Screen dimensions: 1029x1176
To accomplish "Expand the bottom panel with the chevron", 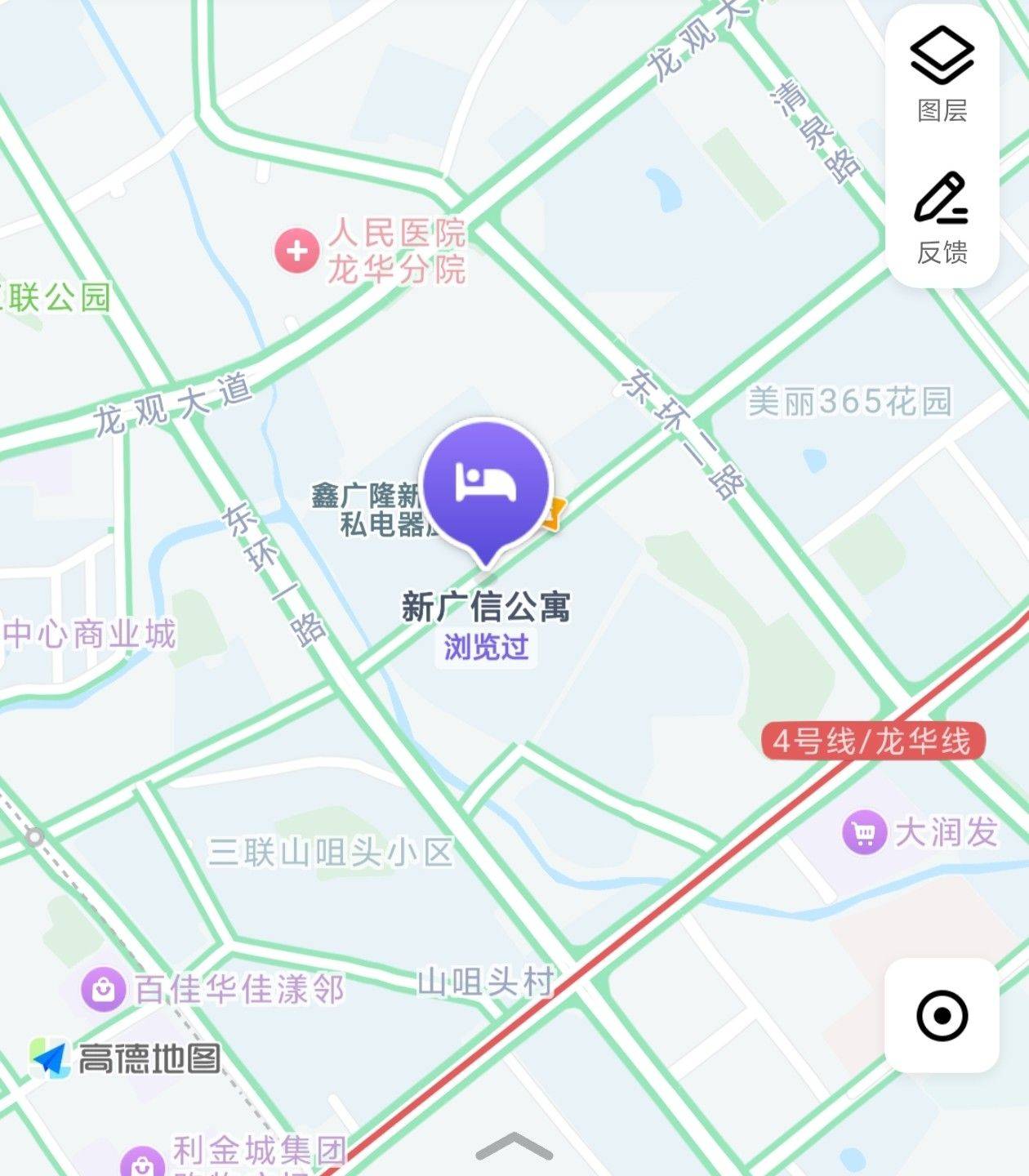I will click(514, 1145).
